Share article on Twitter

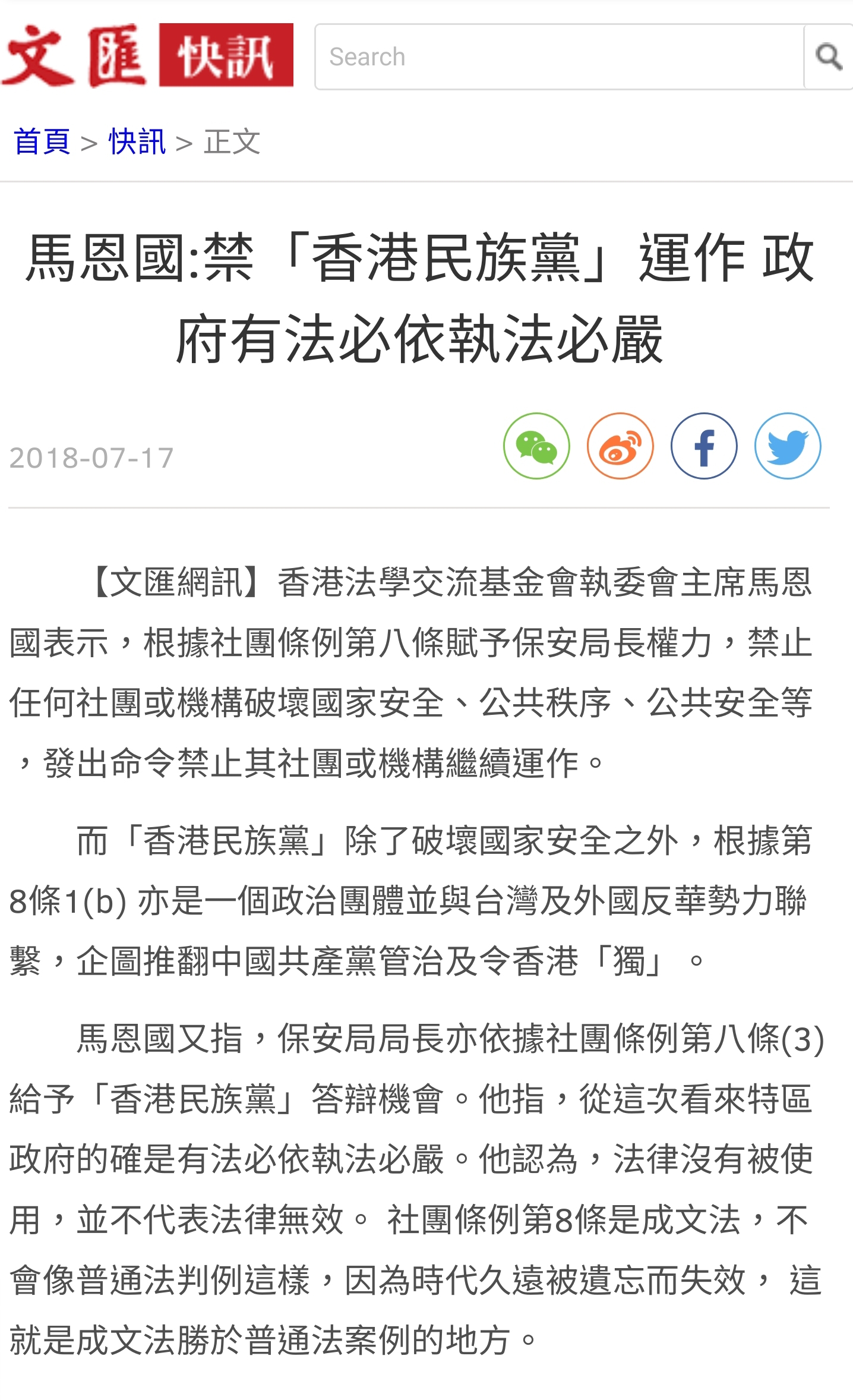click(x=788, y=446)
